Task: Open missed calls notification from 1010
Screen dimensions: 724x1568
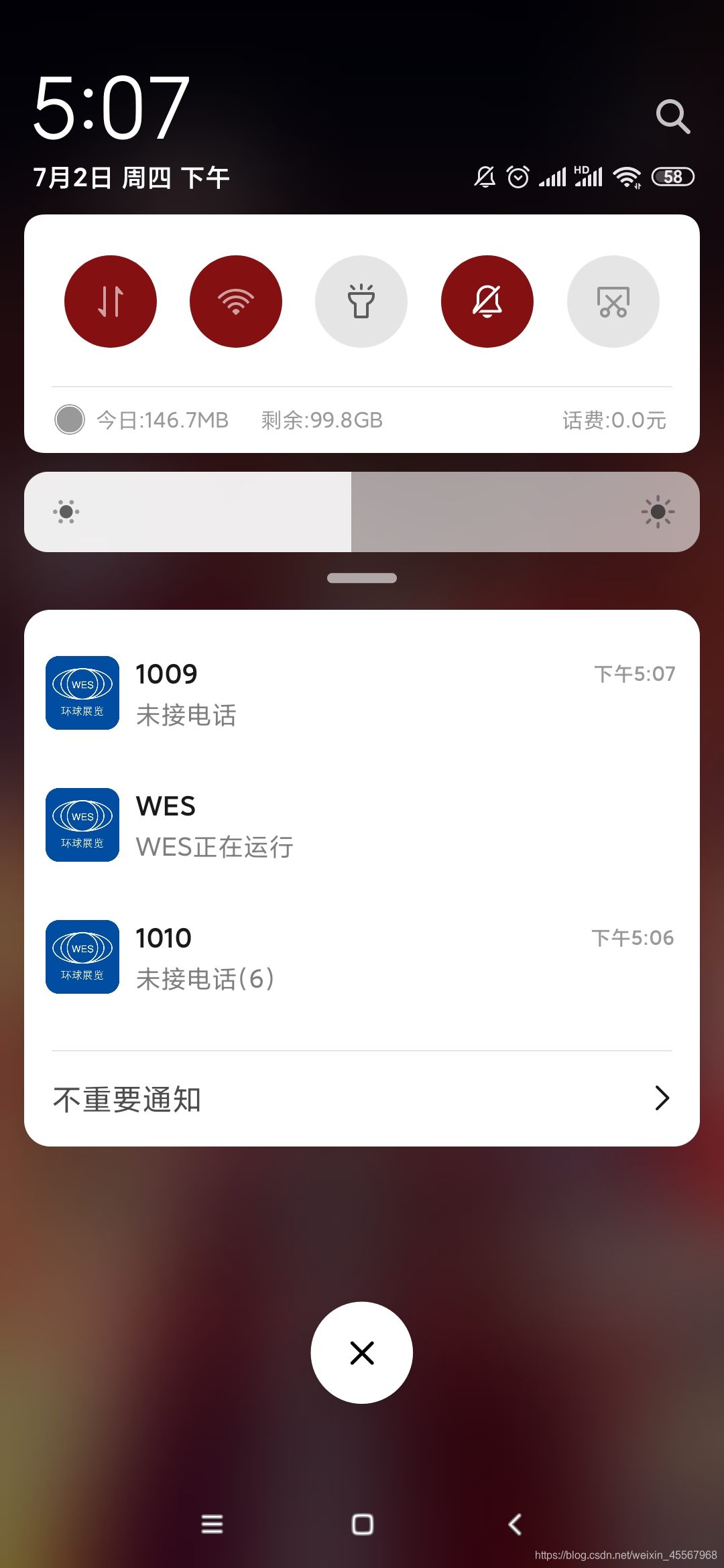Action: coord(362,958)
